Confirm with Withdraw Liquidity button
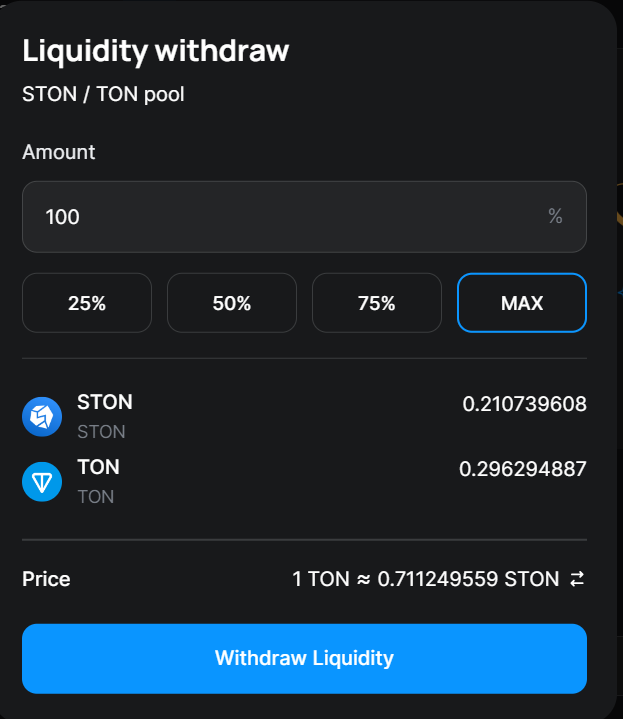 tap(304, 658)
